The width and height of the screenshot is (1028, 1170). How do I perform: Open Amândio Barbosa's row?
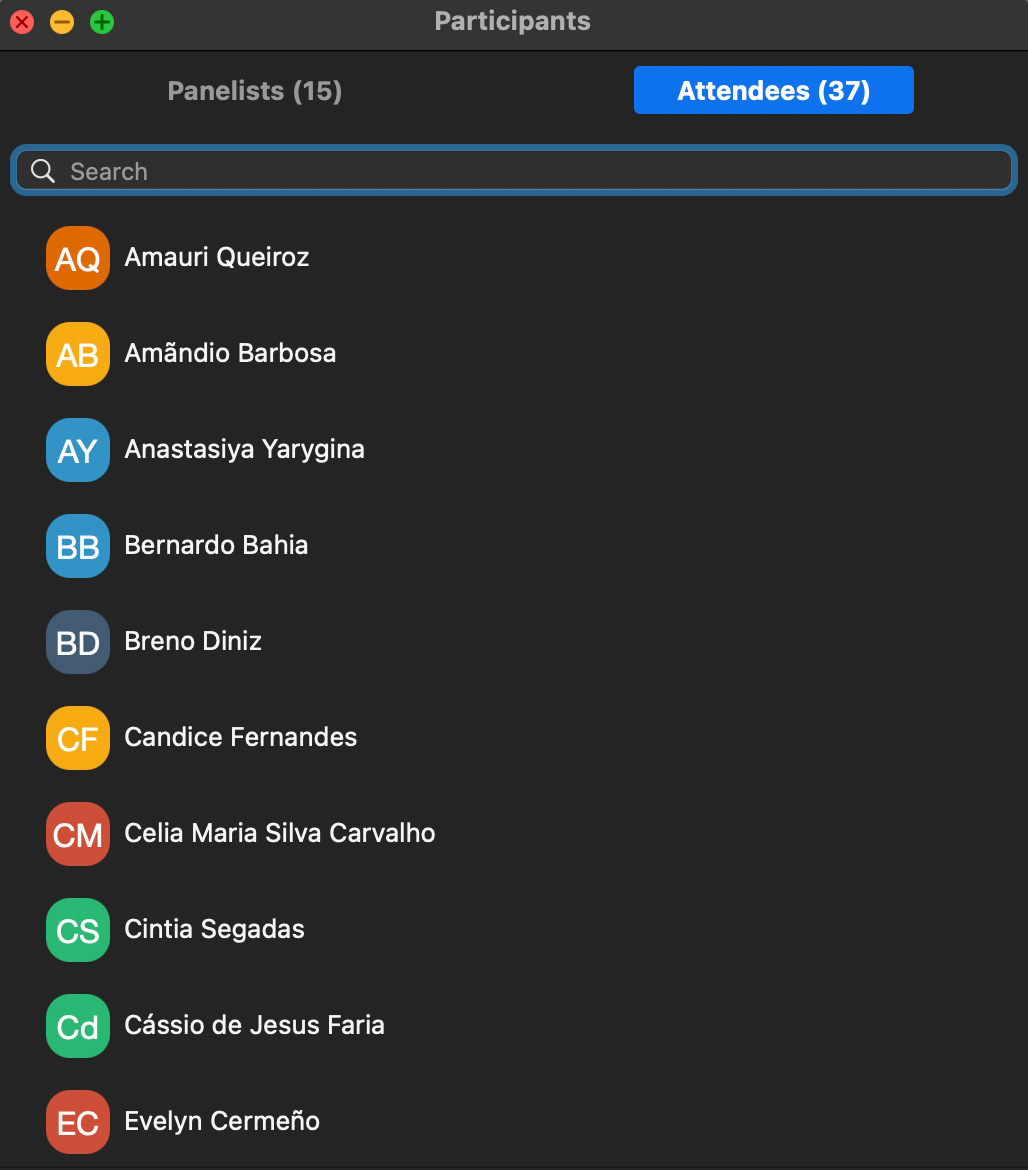point(230,354)
